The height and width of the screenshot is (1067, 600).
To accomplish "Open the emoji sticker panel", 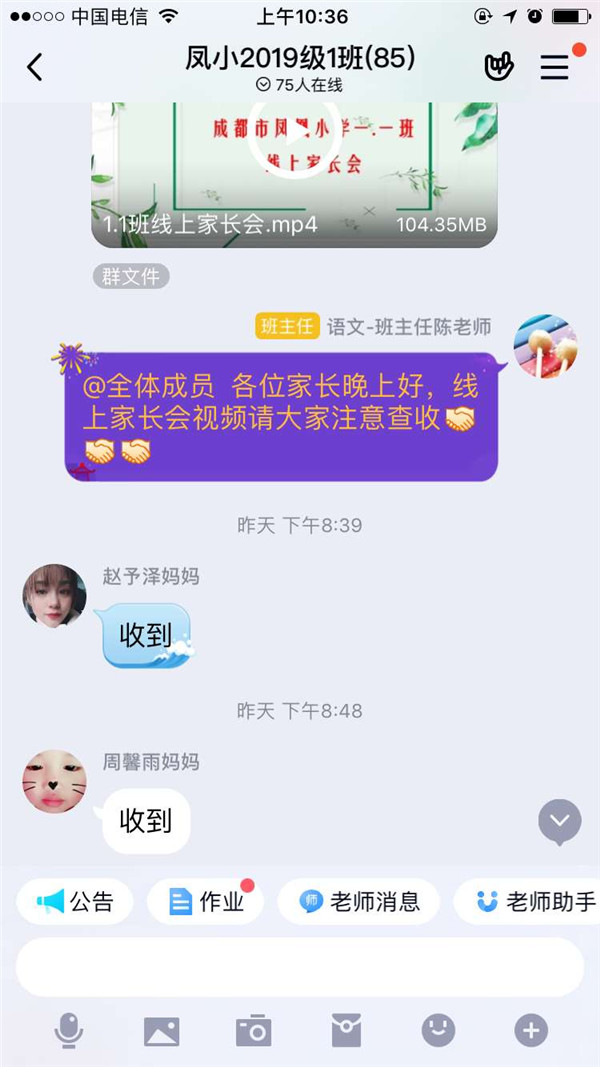I will [x=438, y=1030].
